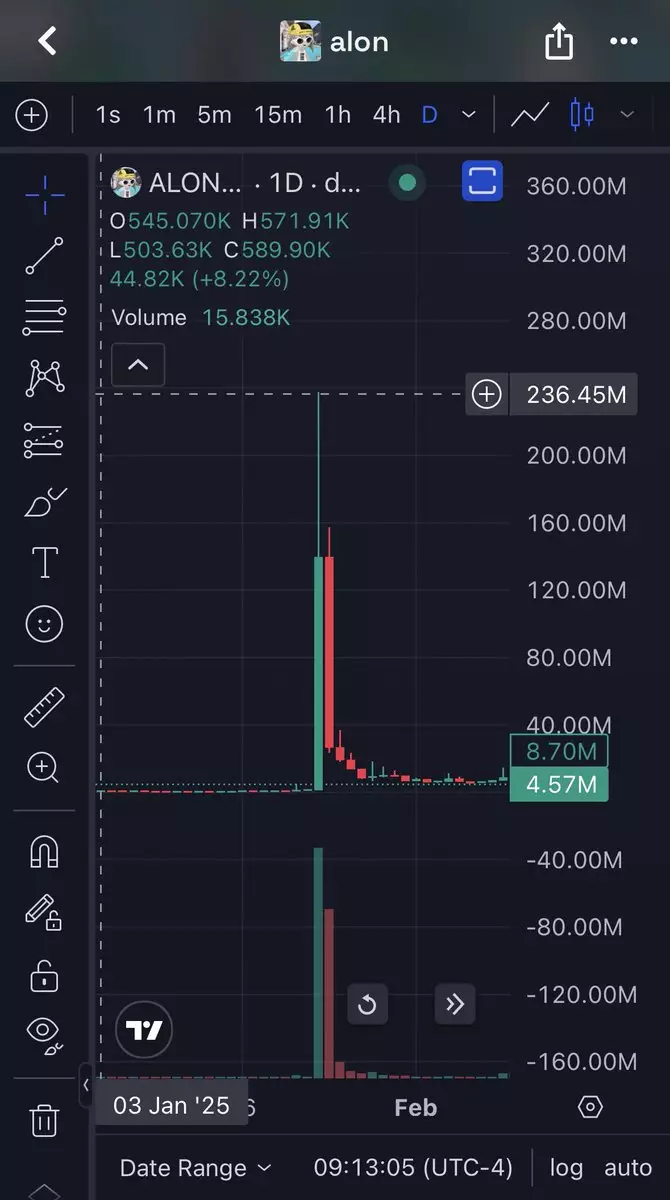Toggle the log scale
This screenshot has width=670, height=1200.
[x=566, y=1168]
